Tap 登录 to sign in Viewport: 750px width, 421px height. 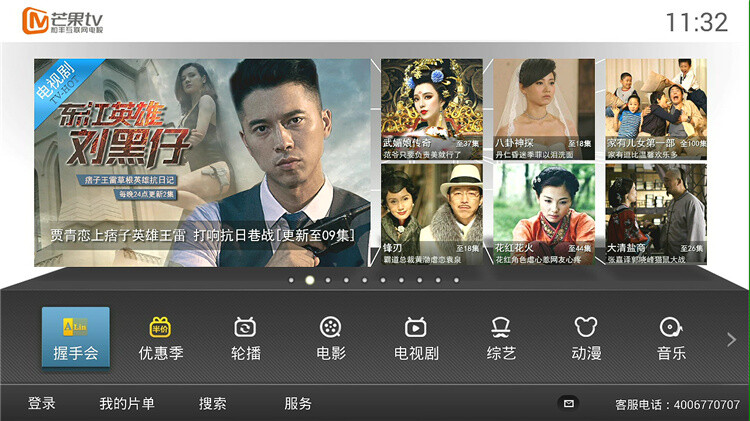(42, 404)
